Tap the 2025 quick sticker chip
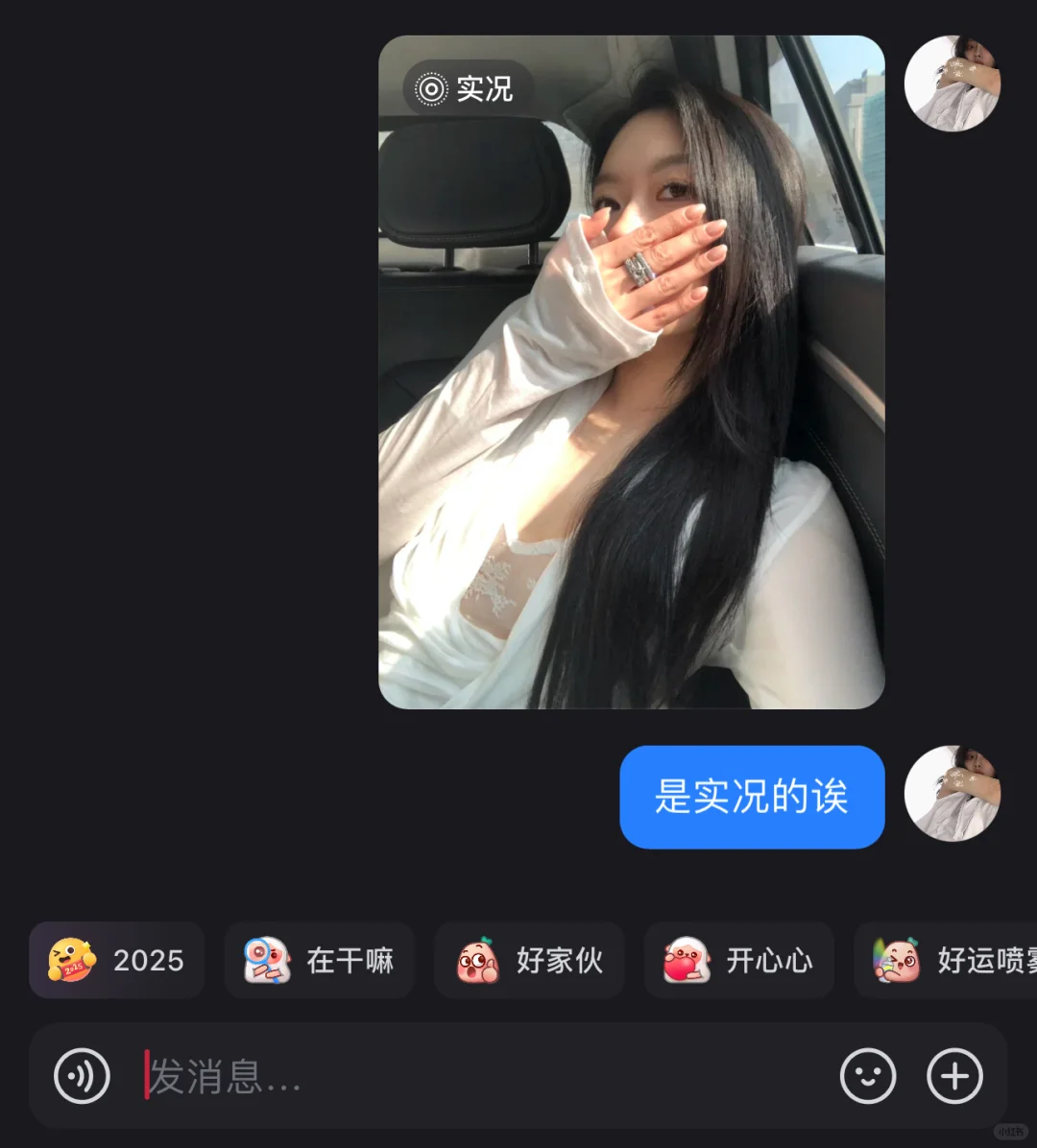The image size is (1037, 1148). pos(117,960)
